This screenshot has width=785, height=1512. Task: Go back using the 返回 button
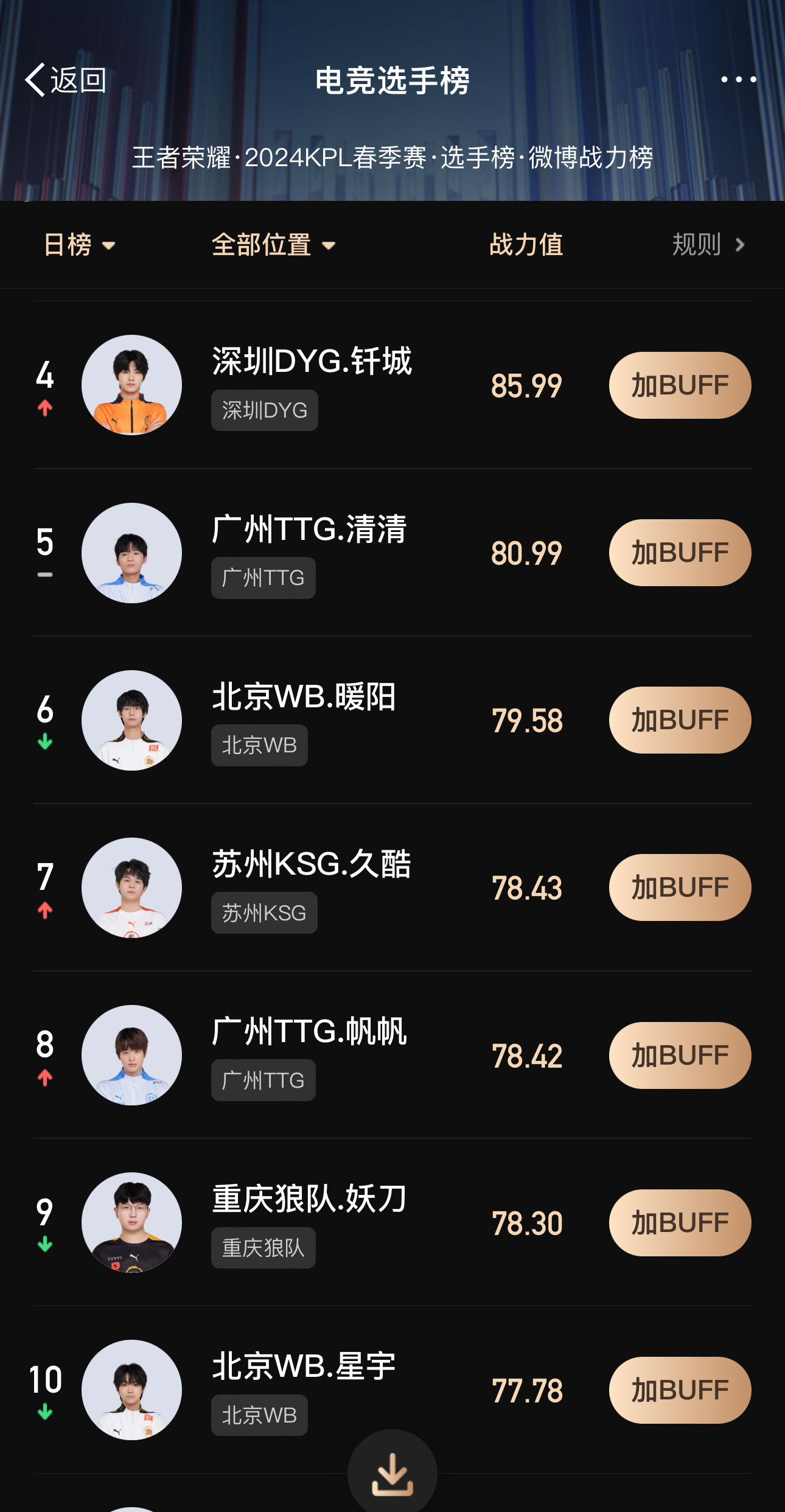click(66, 80)
